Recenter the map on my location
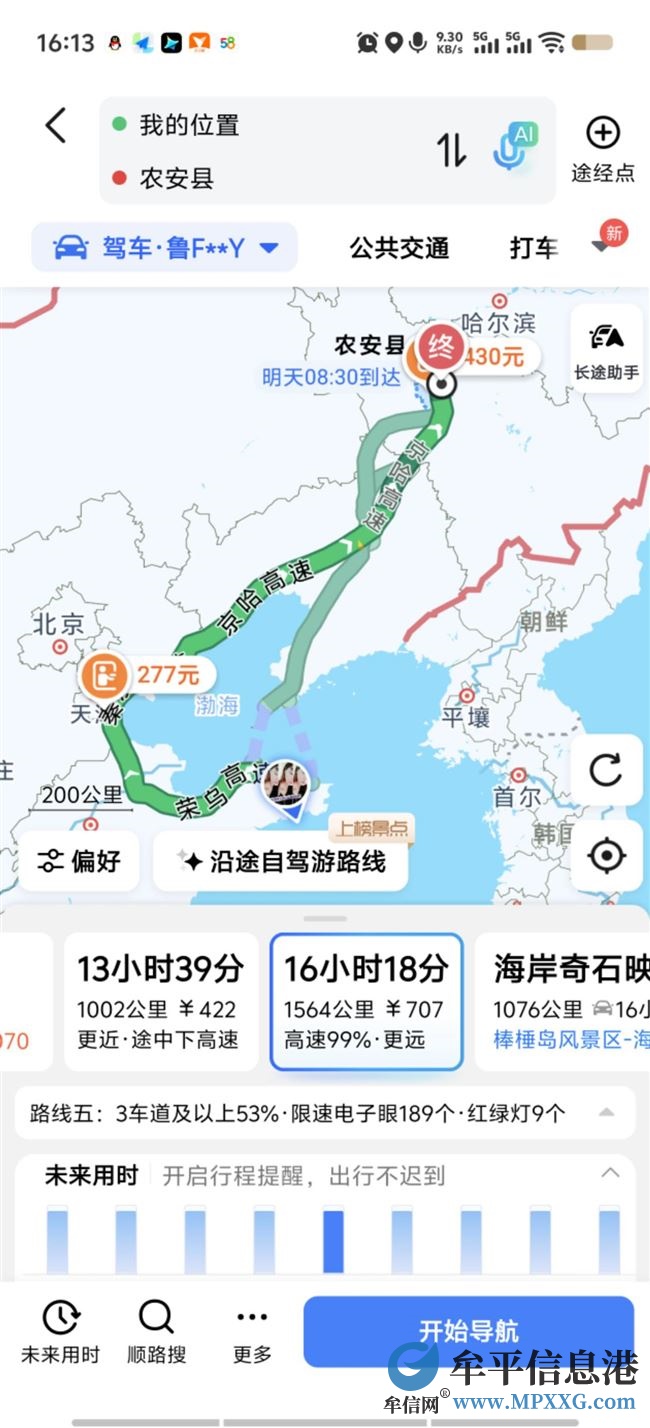650x1428 pixels. pos(606,856)
